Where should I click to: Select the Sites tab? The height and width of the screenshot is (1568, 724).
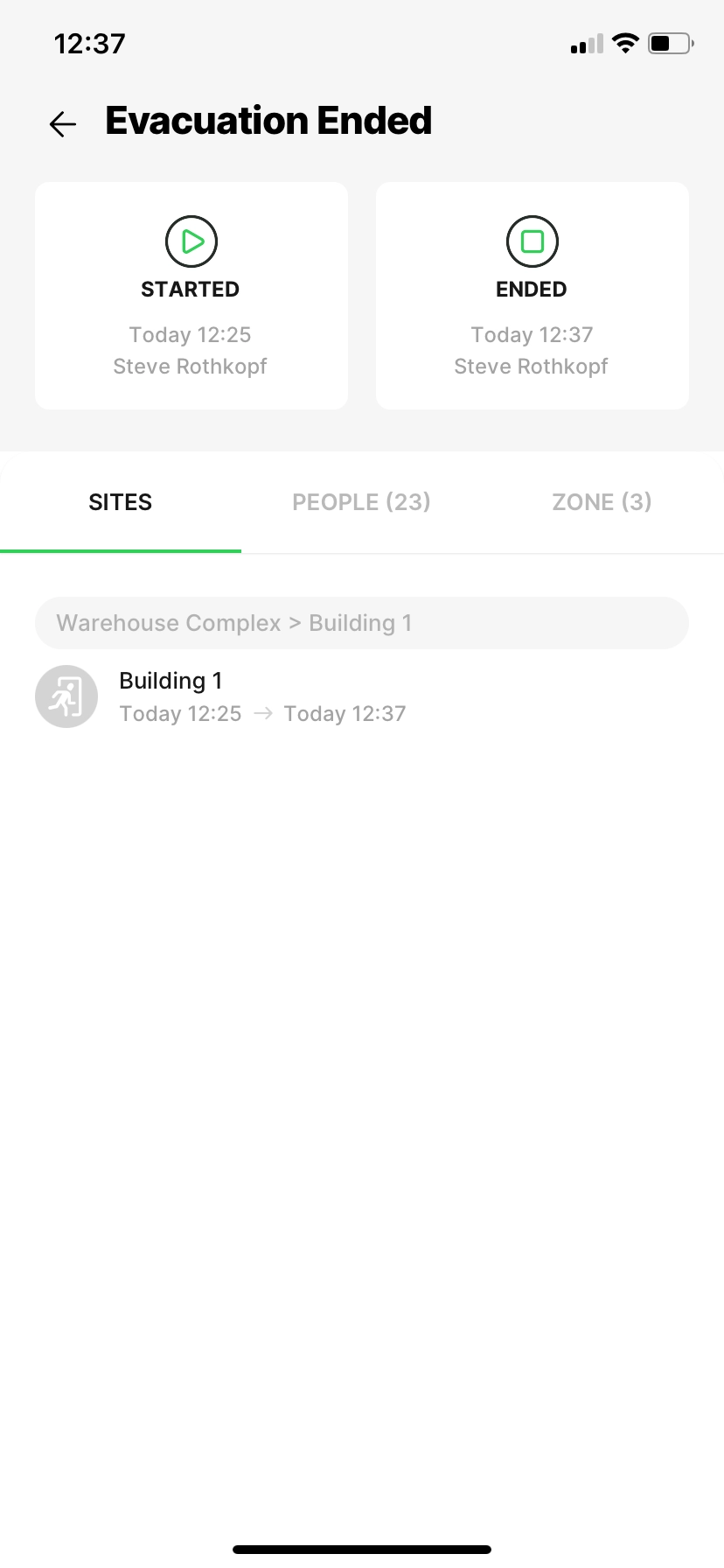[x=121, y=502]
